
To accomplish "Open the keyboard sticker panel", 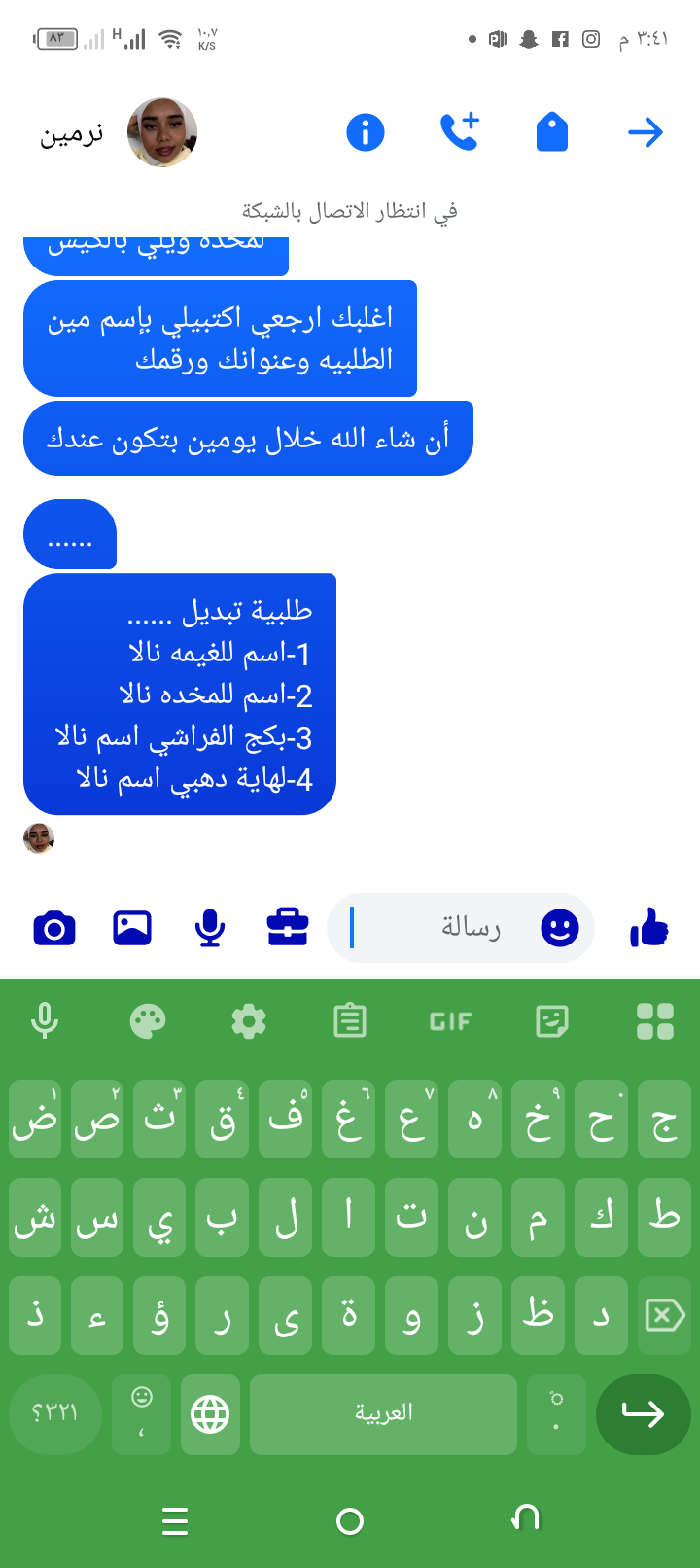I will [551, 1021].
